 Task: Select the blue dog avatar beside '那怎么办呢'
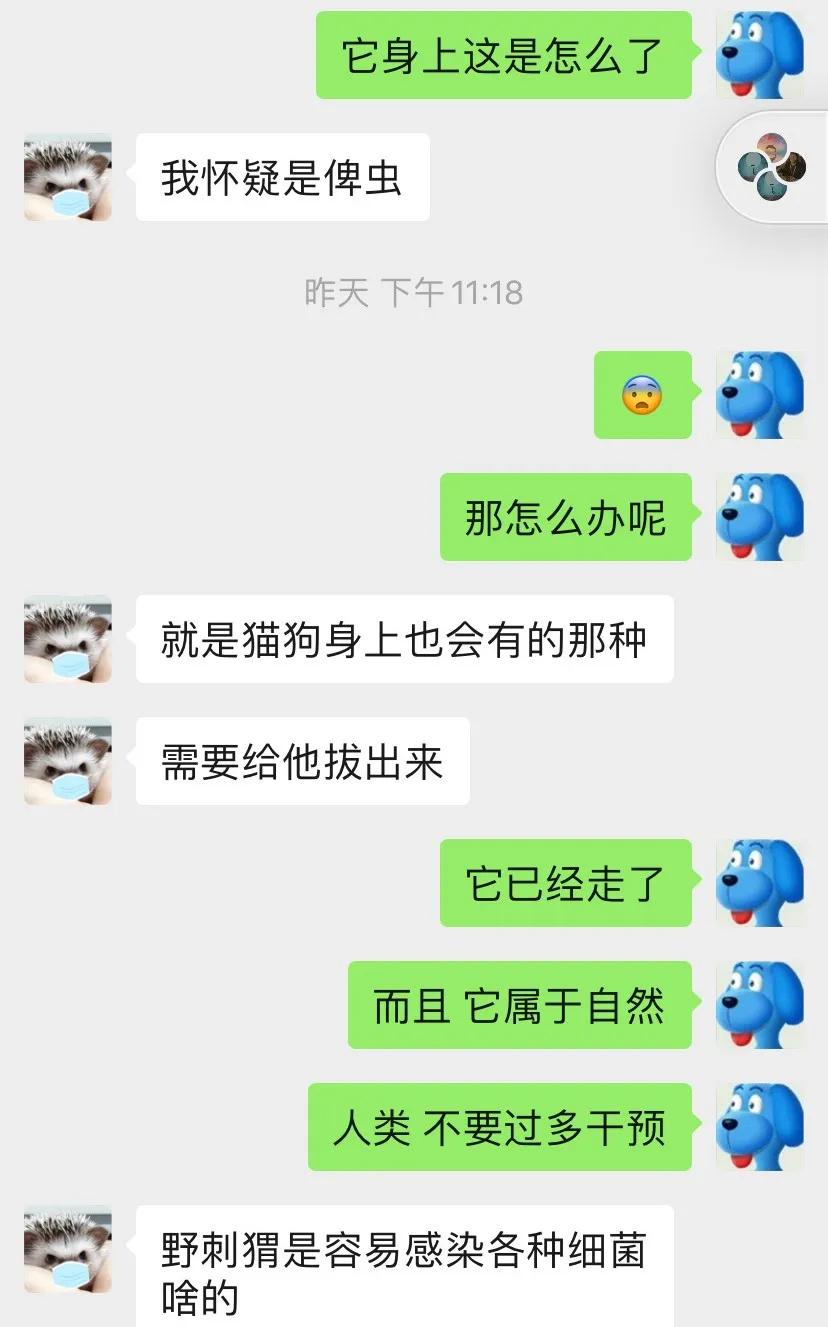pyautogui.click(x=759, y=517)
